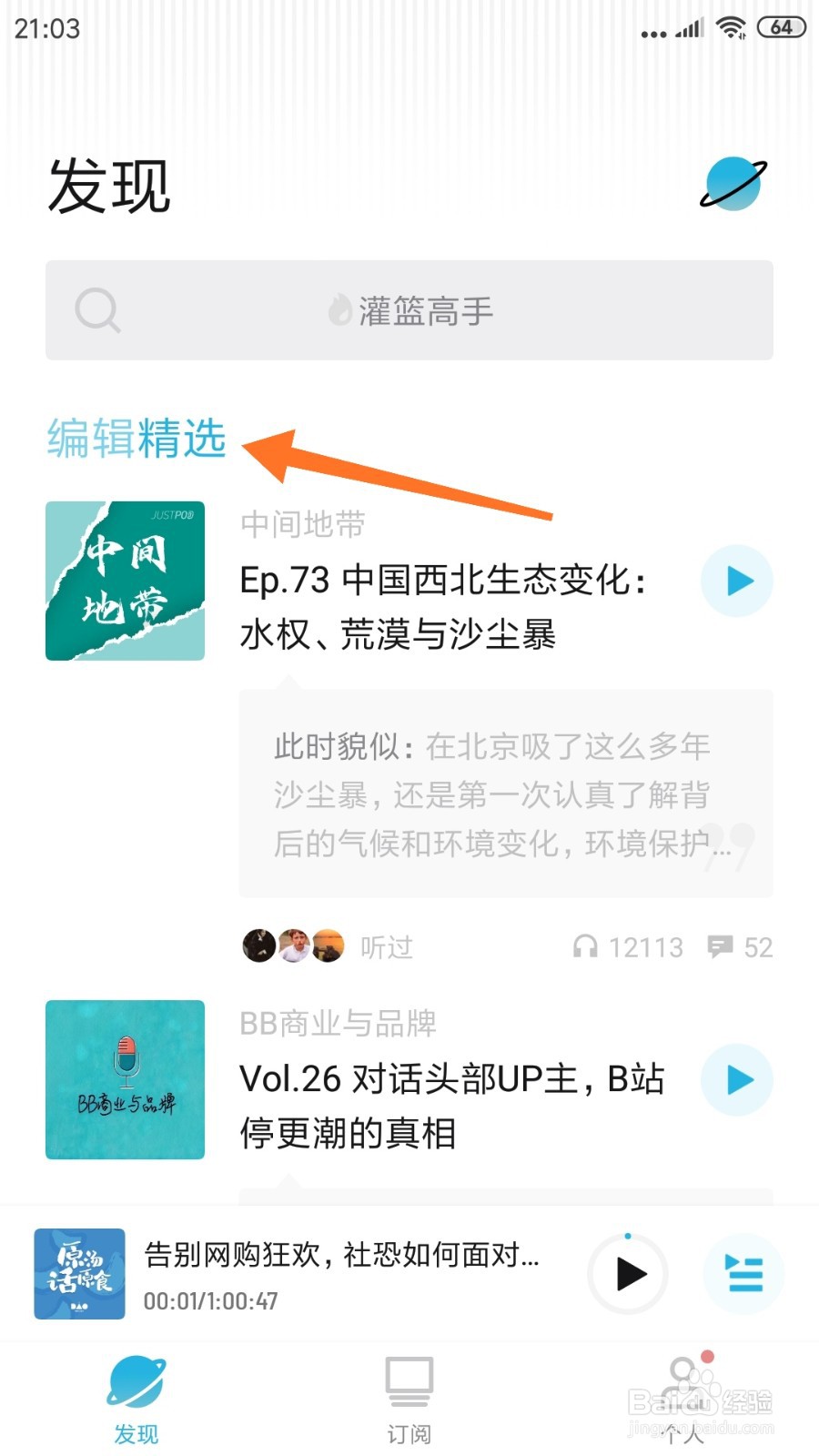Viewport: 819px width, 1456px height.
Task: Open the planet icon in the top right corner
Action: [x=733, y=184]
